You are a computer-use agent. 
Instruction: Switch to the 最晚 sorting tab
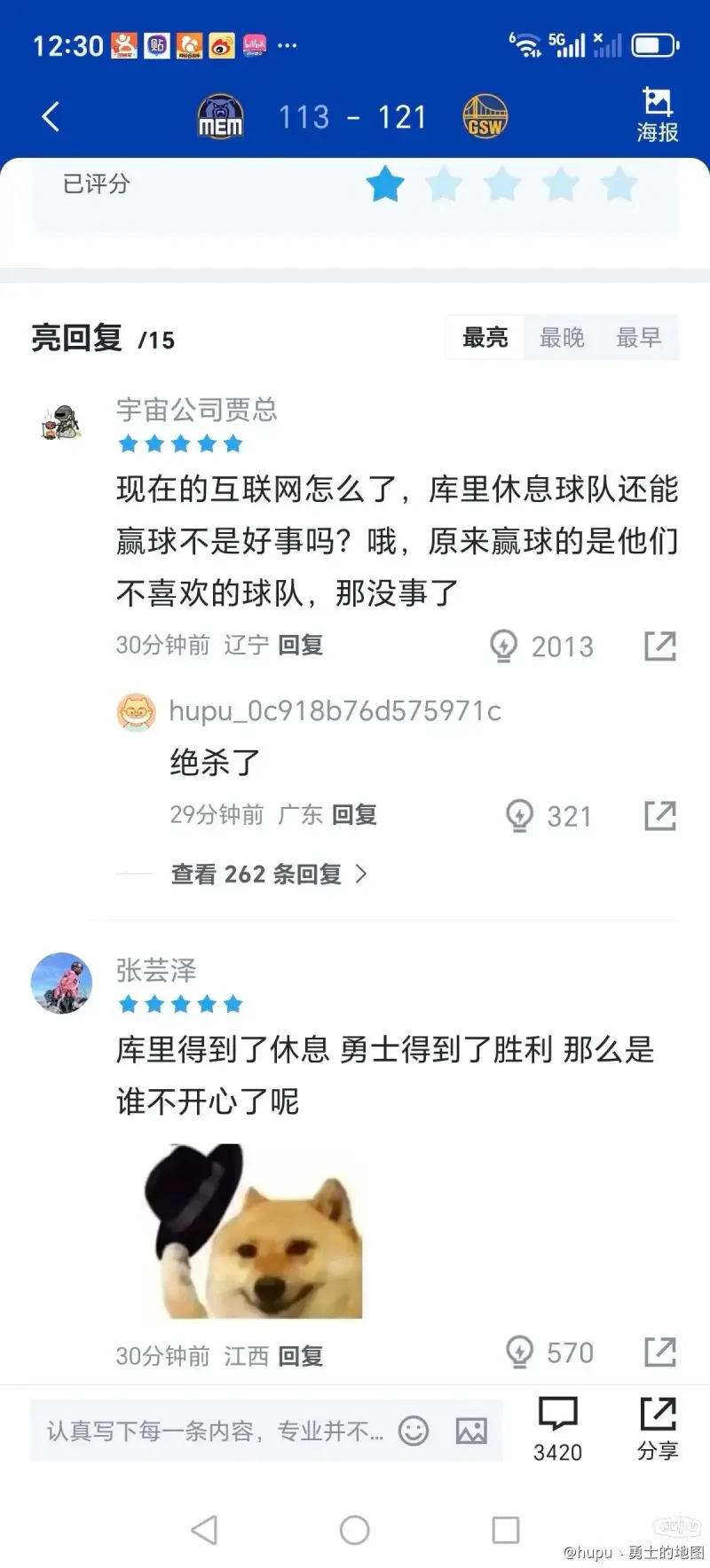(x=562, y=338)
